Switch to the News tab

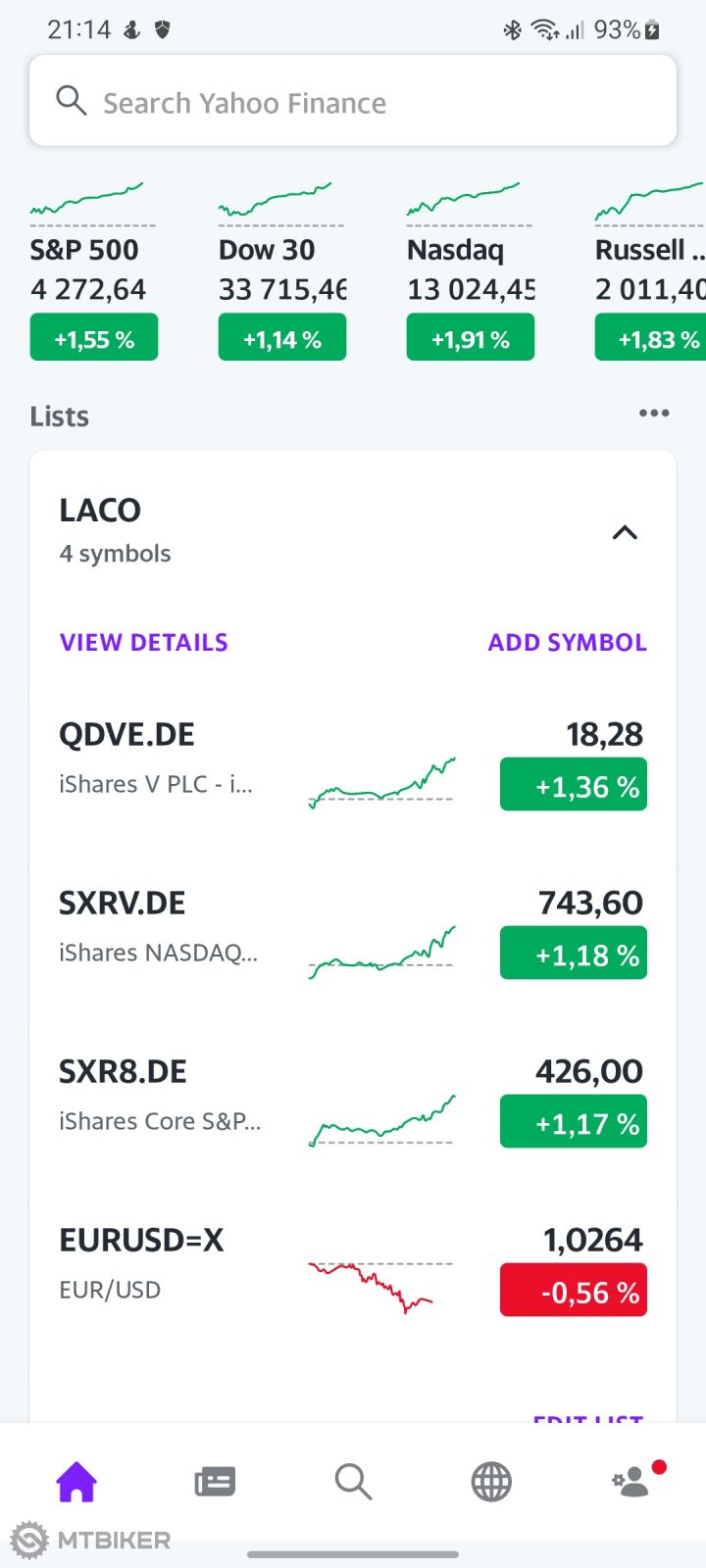pos(215,1482)
